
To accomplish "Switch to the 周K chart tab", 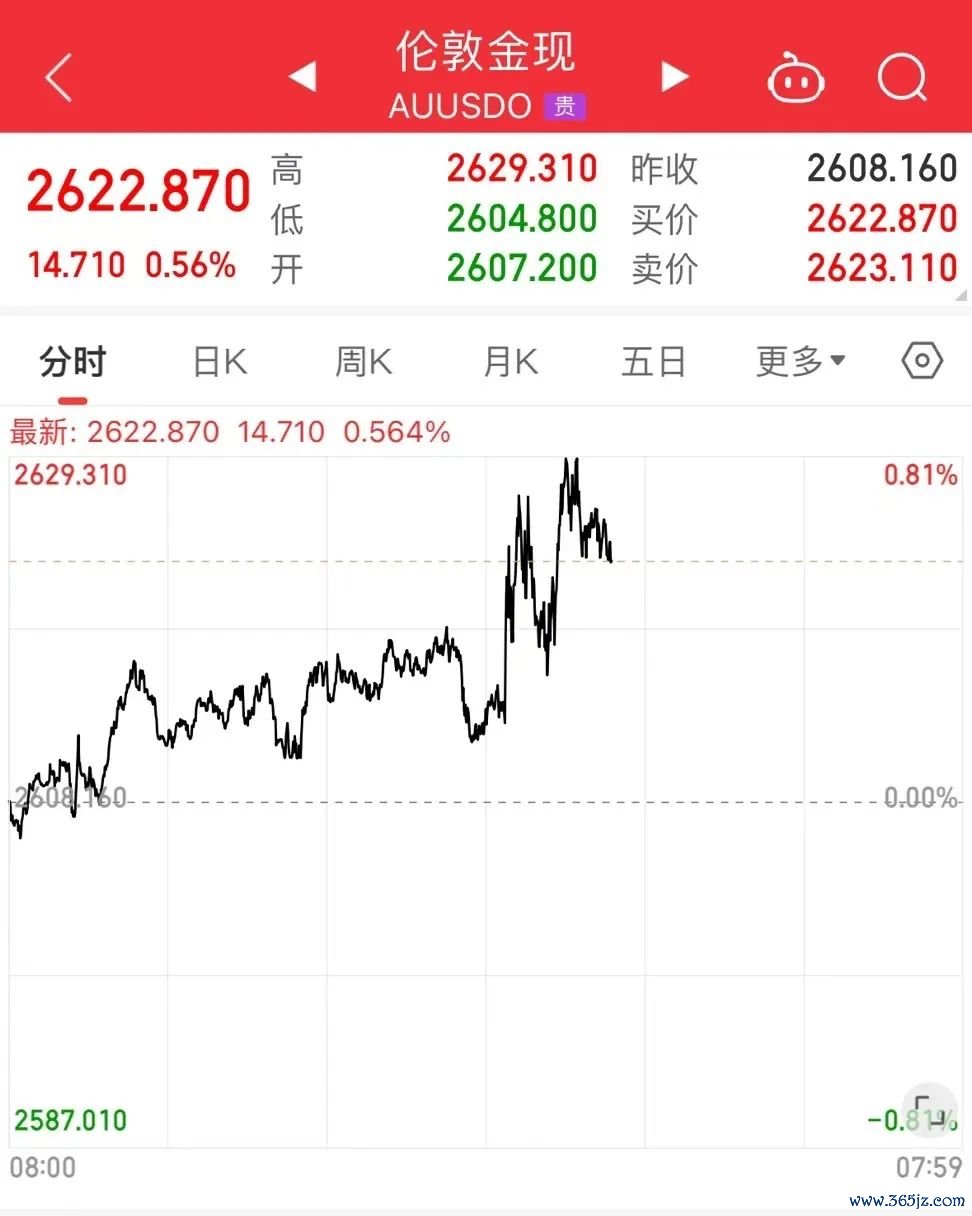I will (x=364, y=362).
